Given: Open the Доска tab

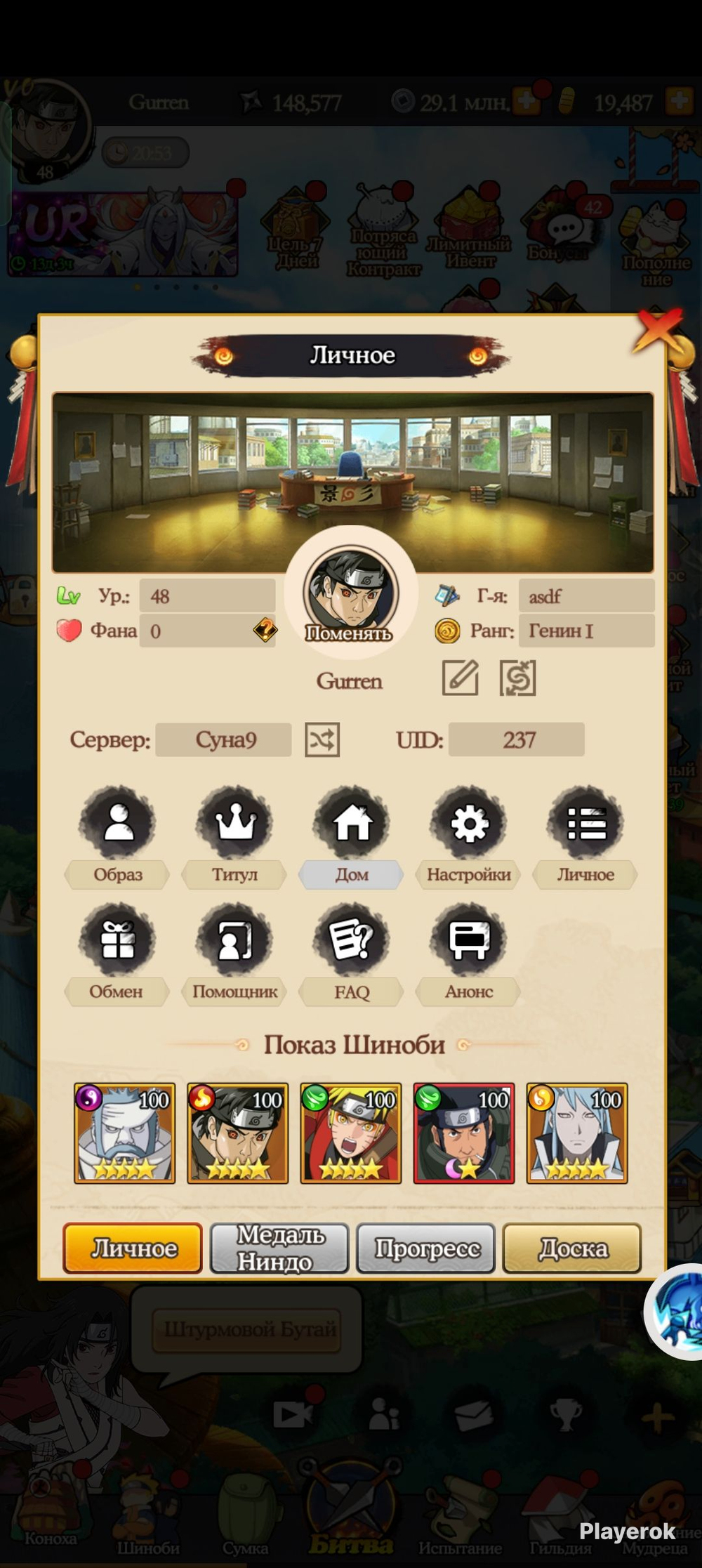Looking at the screenshot, I should tap(572, 1248).
